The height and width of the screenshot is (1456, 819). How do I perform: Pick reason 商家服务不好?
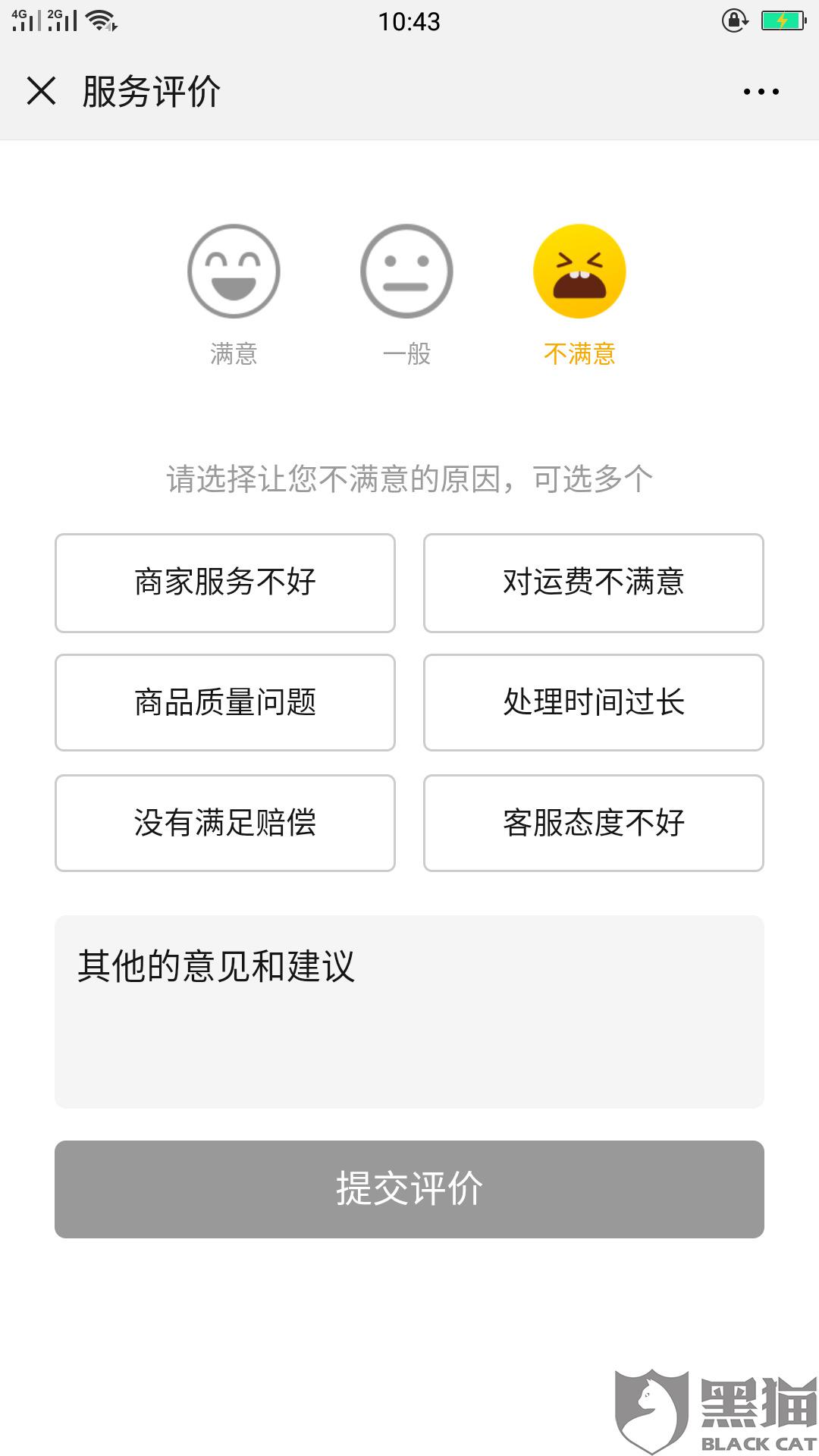click(x=225, y=582)
